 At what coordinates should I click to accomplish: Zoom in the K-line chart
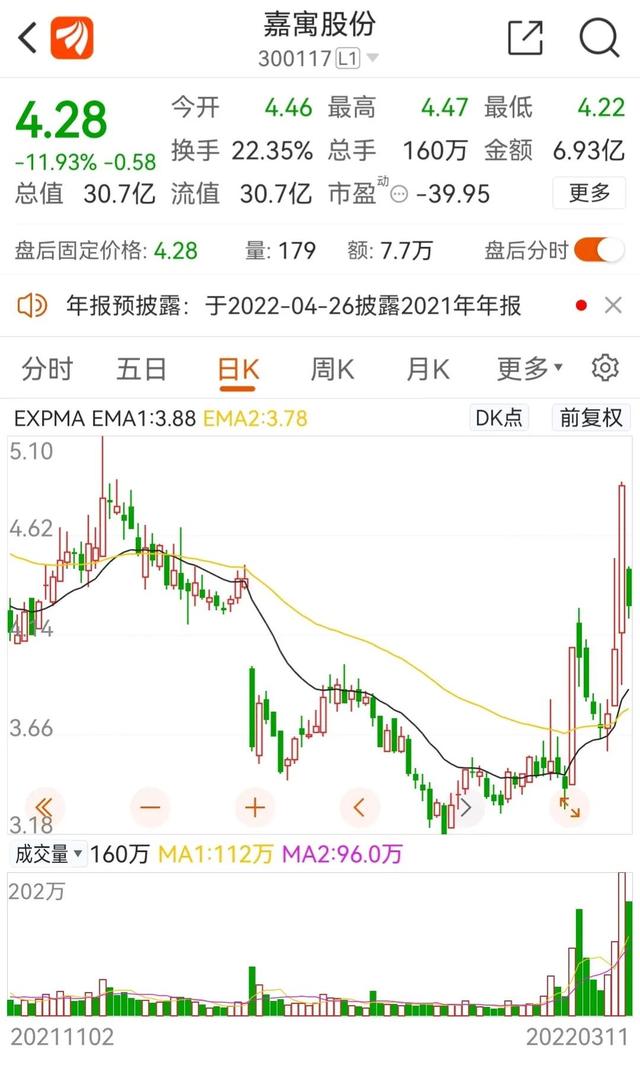point(255,806)
